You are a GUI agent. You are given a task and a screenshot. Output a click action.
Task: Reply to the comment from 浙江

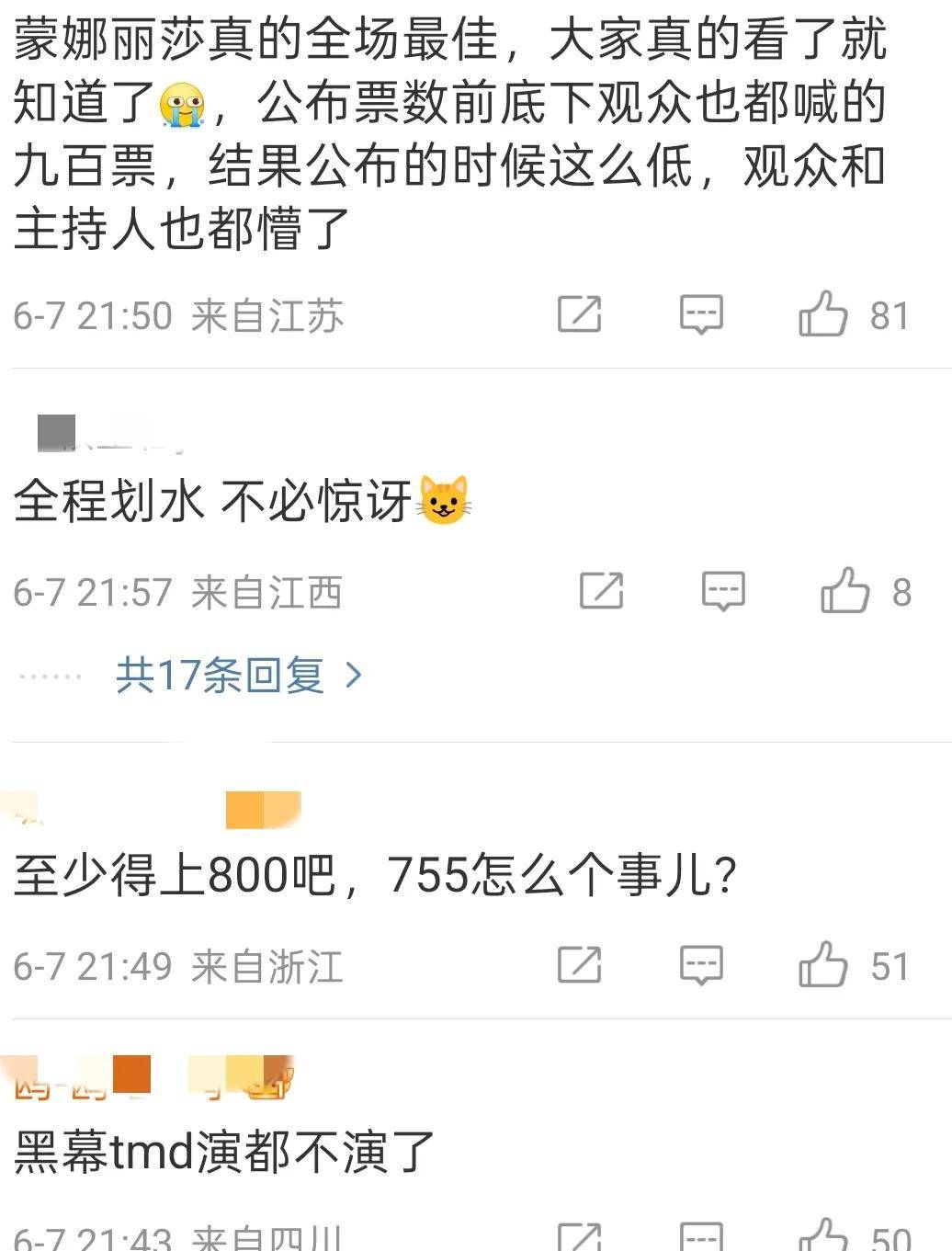coord(701,965)
